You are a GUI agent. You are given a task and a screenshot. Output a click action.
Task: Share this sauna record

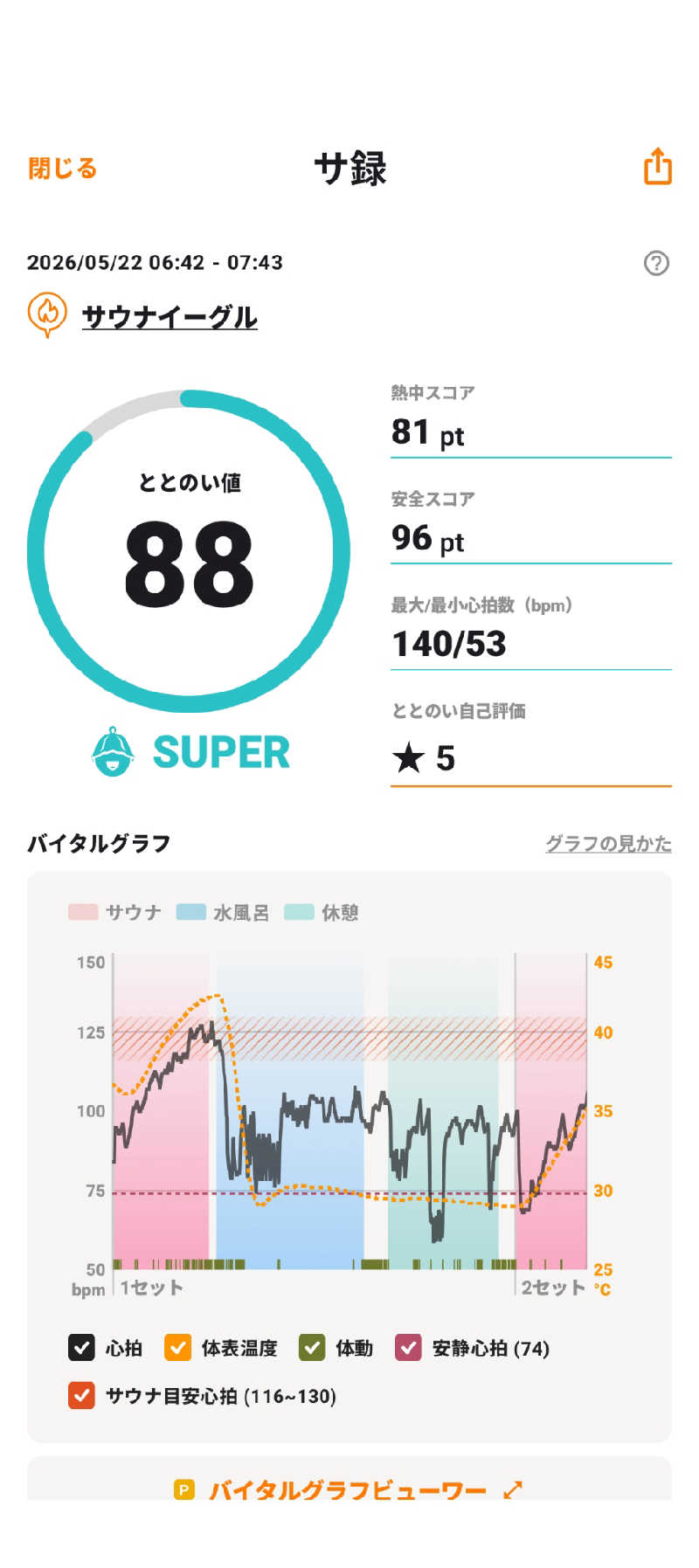pyautogui.click(x=657, y=166)
